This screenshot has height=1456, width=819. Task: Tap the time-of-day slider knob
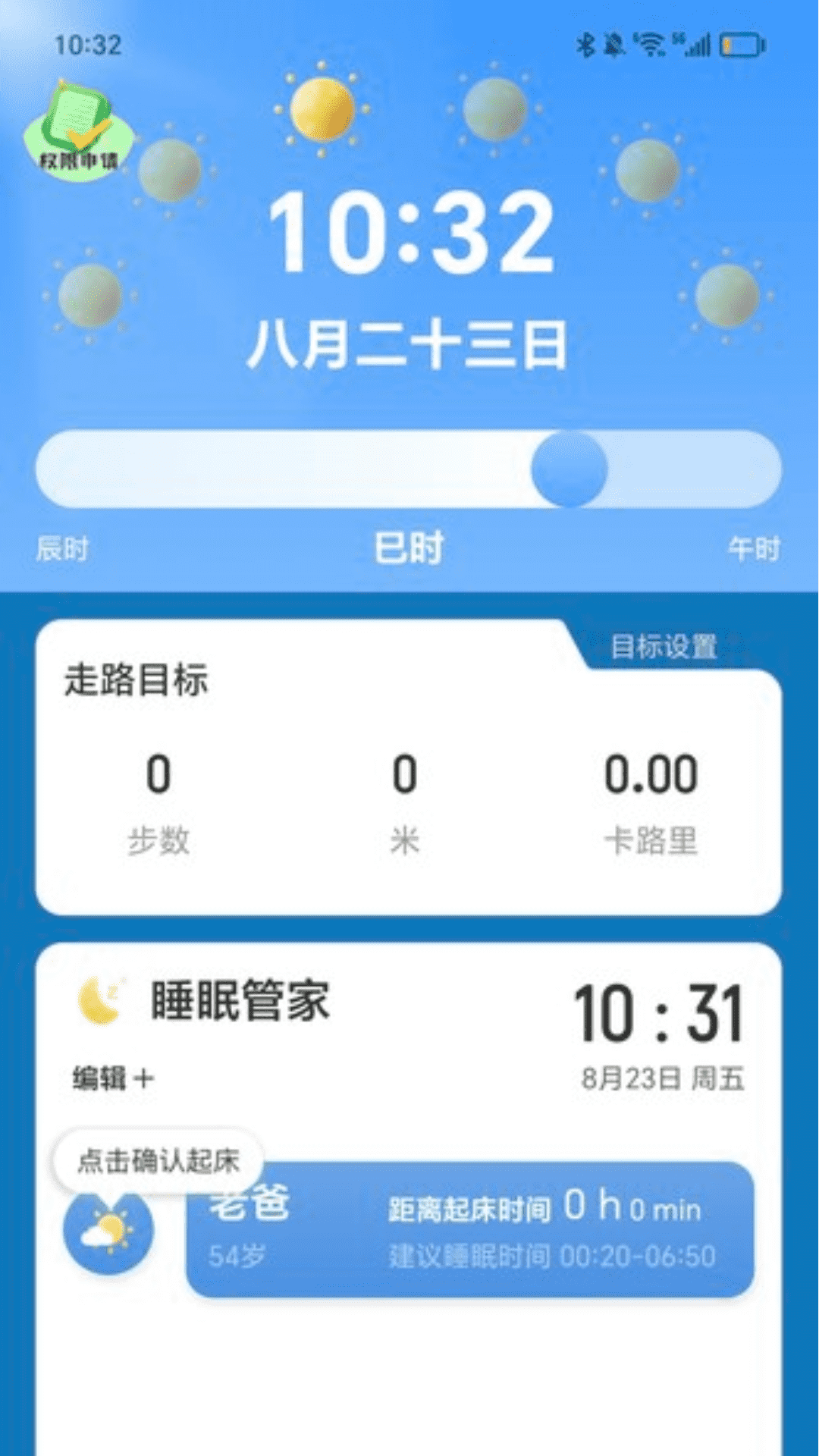569,469
